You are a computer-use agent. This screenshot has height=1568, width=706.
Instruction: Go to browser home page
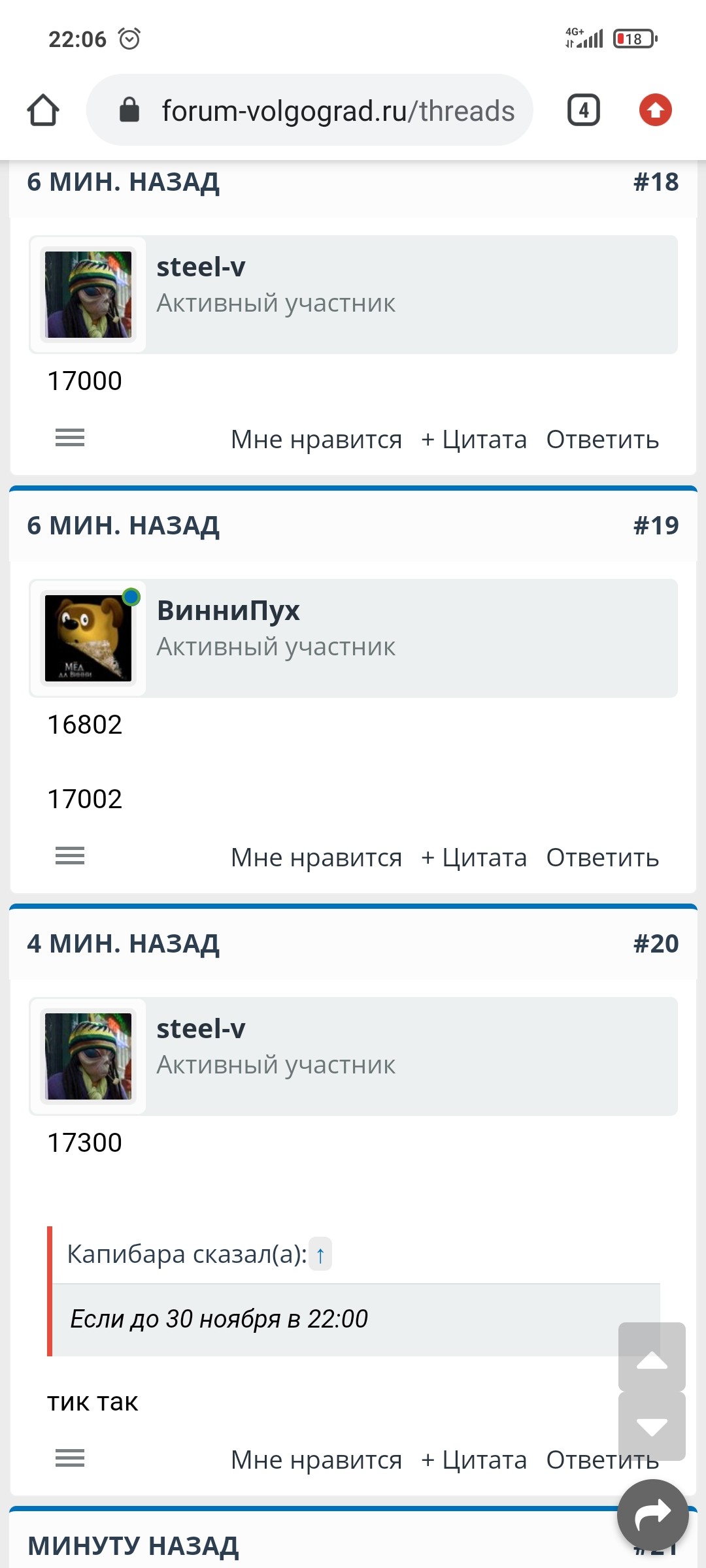pos(43,110)
